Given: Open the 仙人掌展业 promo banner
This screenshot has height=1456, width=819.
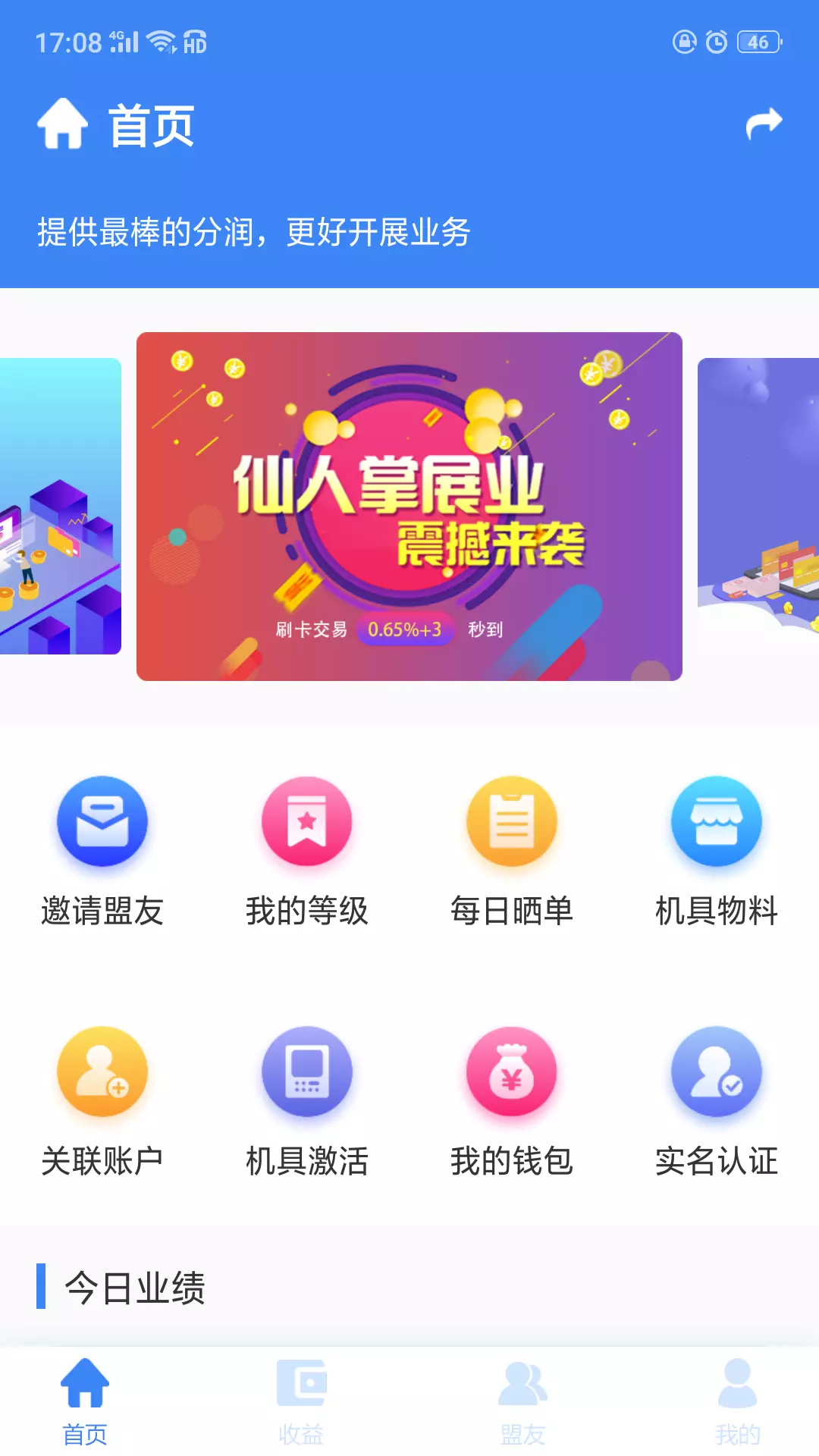Looking at the screenshot, I should pos(409,507).
